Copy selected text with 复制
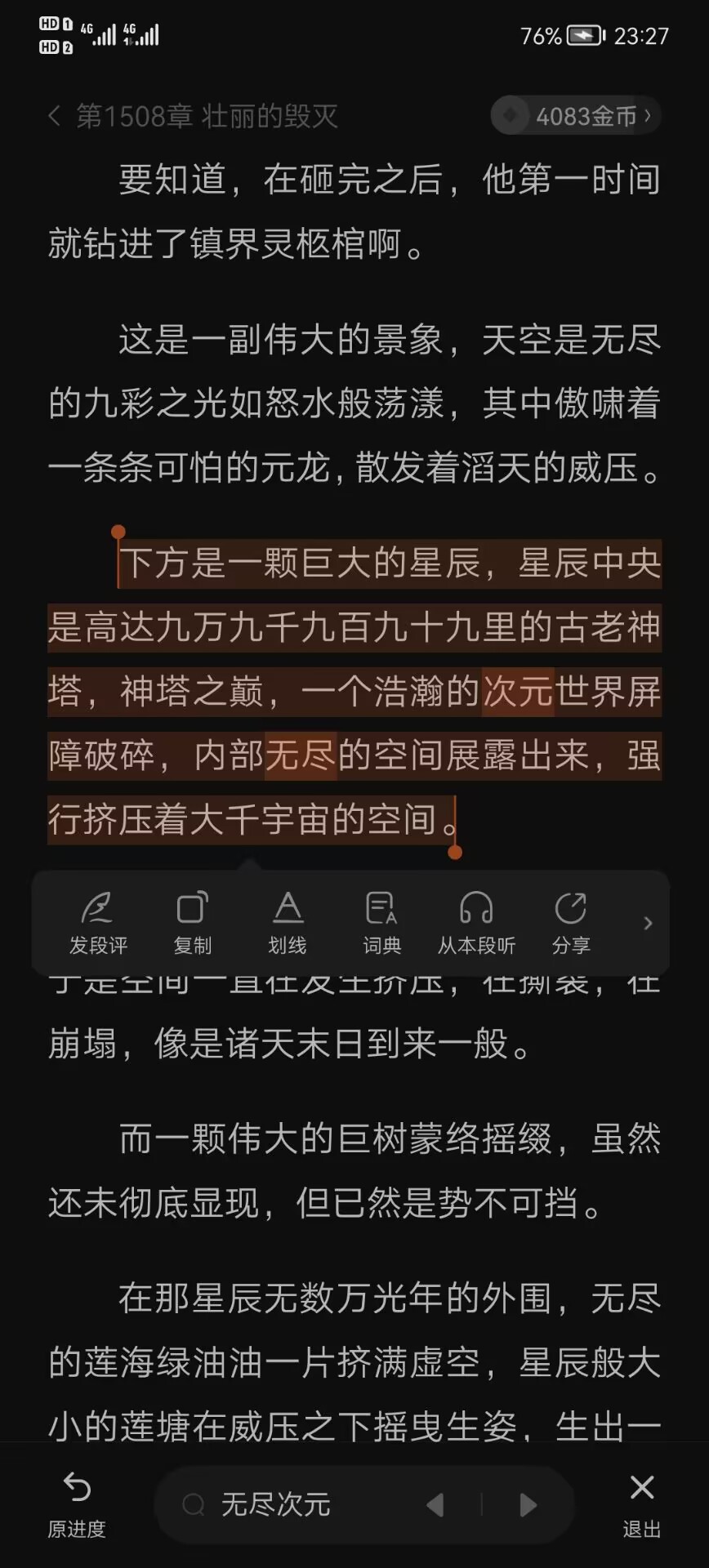 [193, 923]
